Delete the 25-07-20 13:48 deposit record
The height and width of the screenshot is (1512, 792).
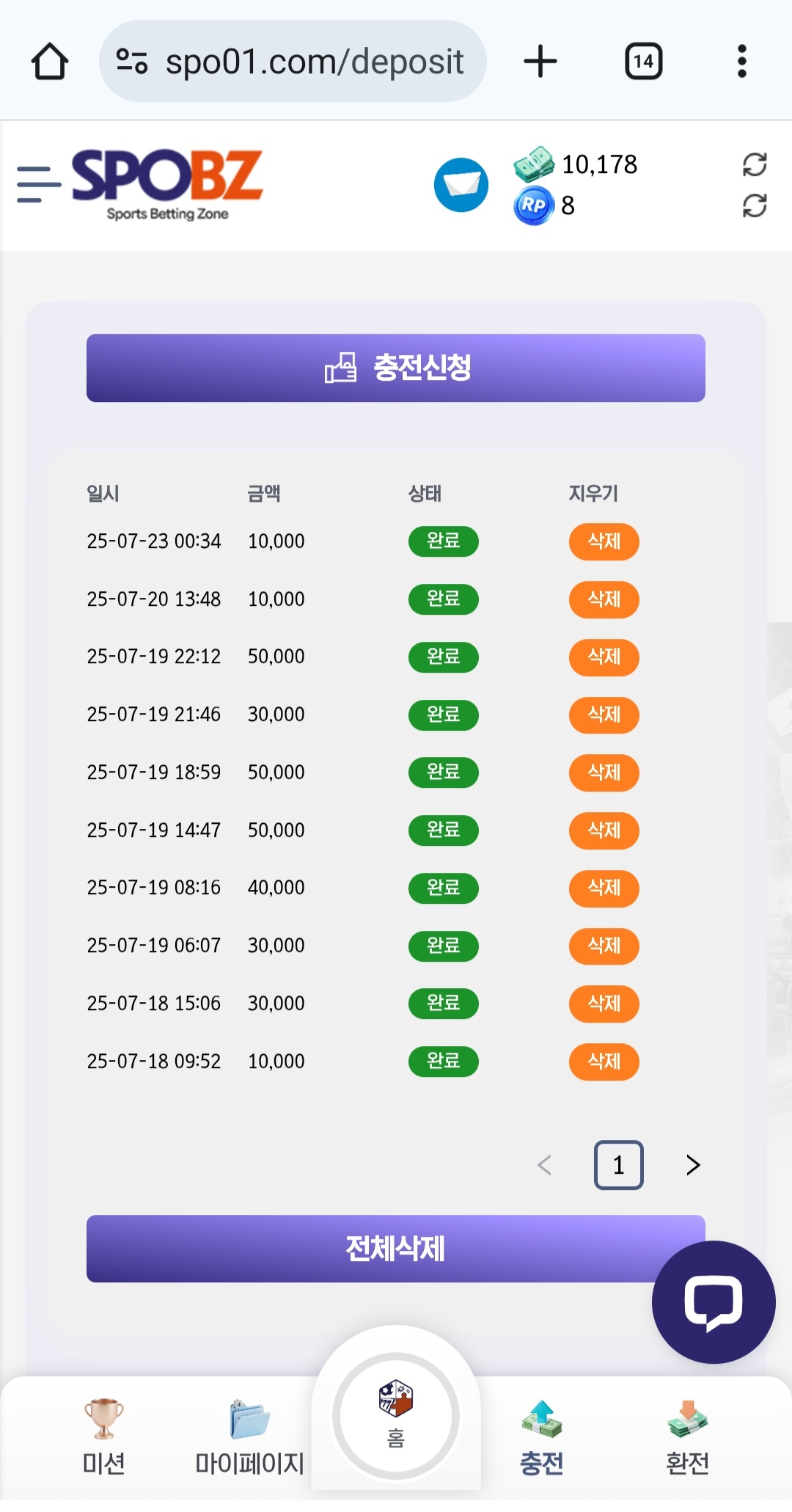coord(604,599)
